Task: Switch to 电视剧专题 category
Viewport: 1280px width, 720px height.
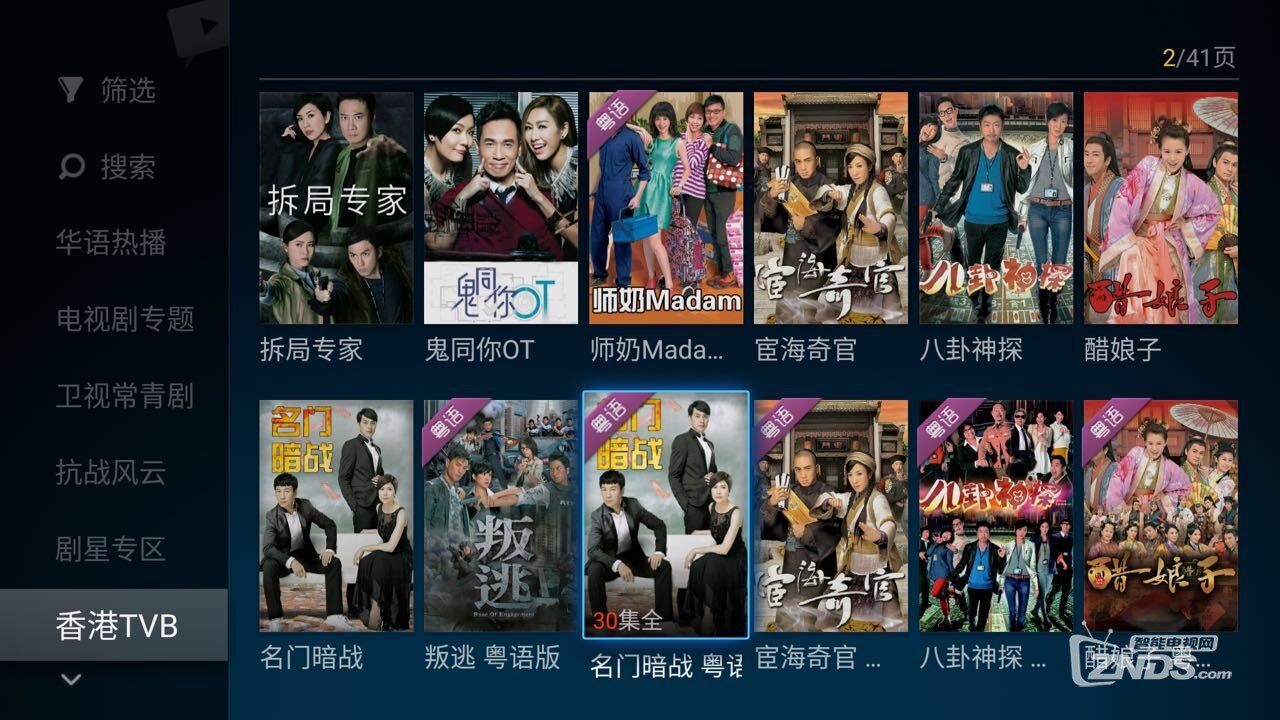Action: pos(125,320)
